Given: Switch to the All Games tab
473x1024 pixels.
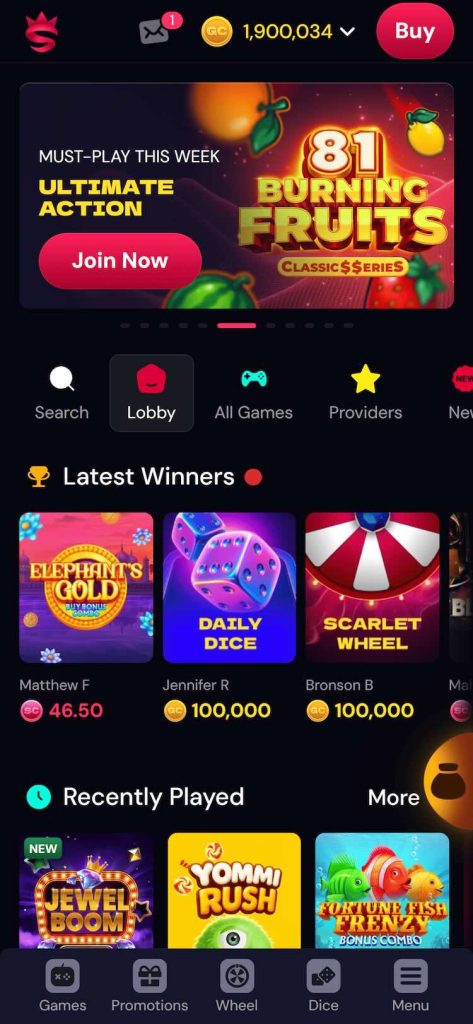Looking at the screenshot, I should point(253,393).
